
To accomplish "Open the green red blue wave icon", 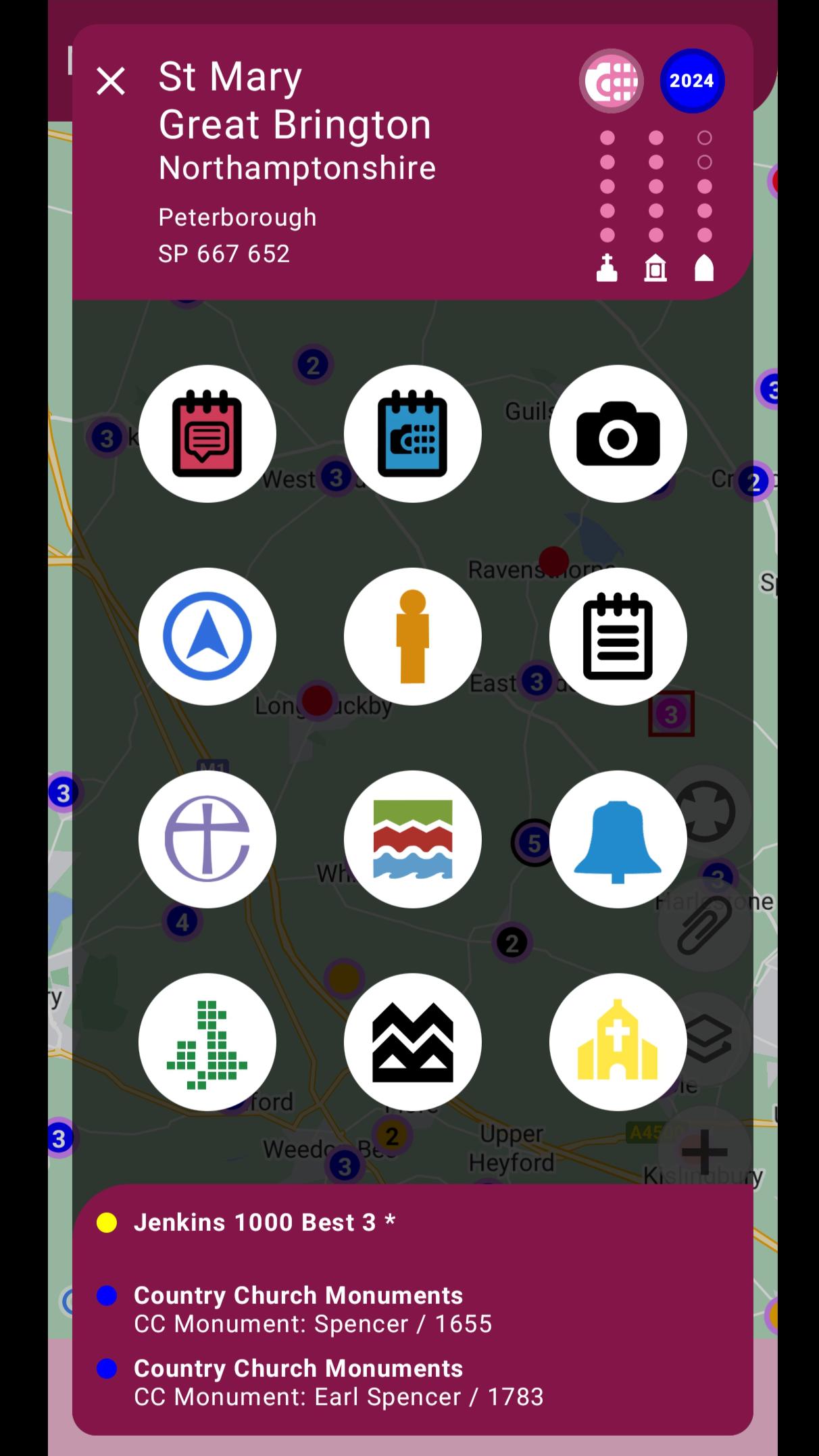I will coord(413,840).
